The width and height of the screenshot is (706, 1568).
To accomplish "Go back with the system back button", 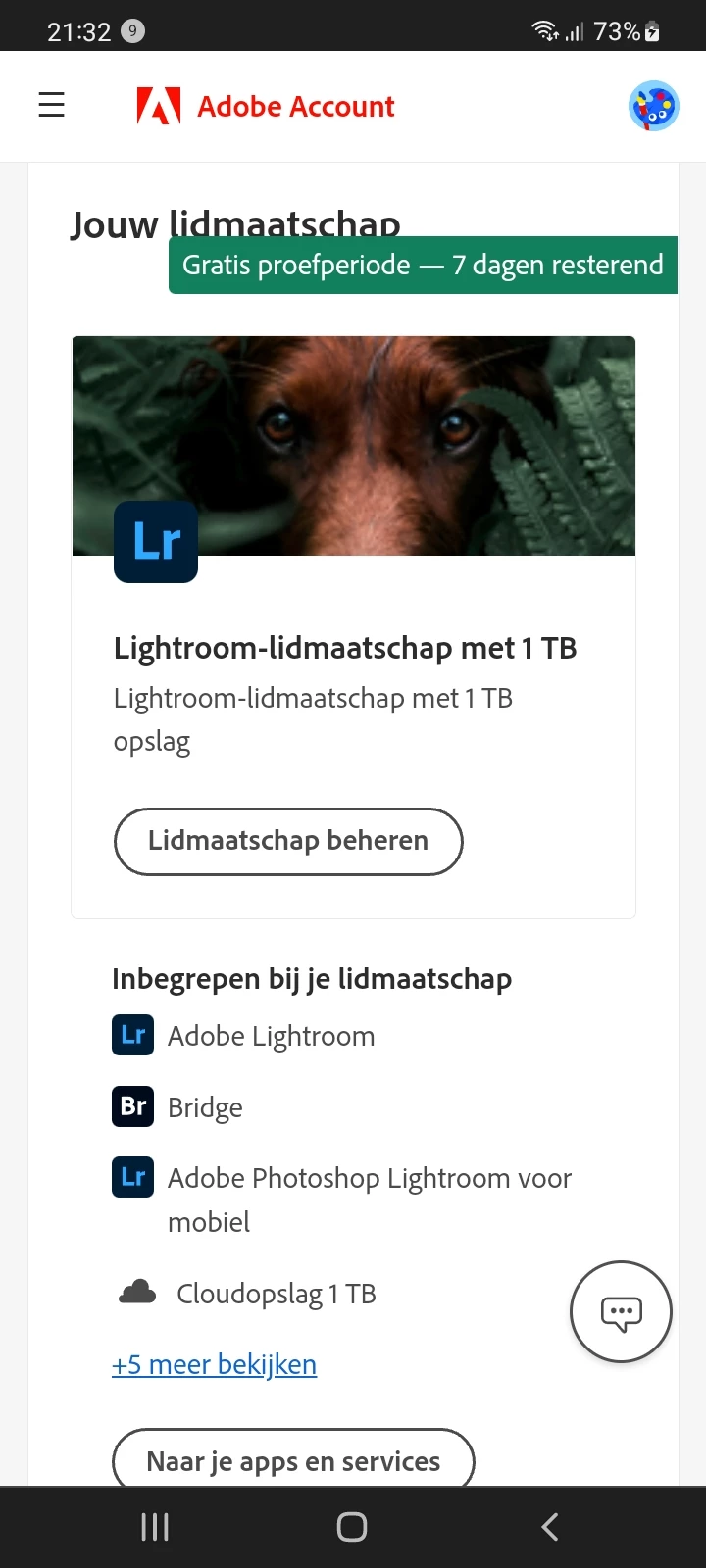I will click(x=550, y=1526).
